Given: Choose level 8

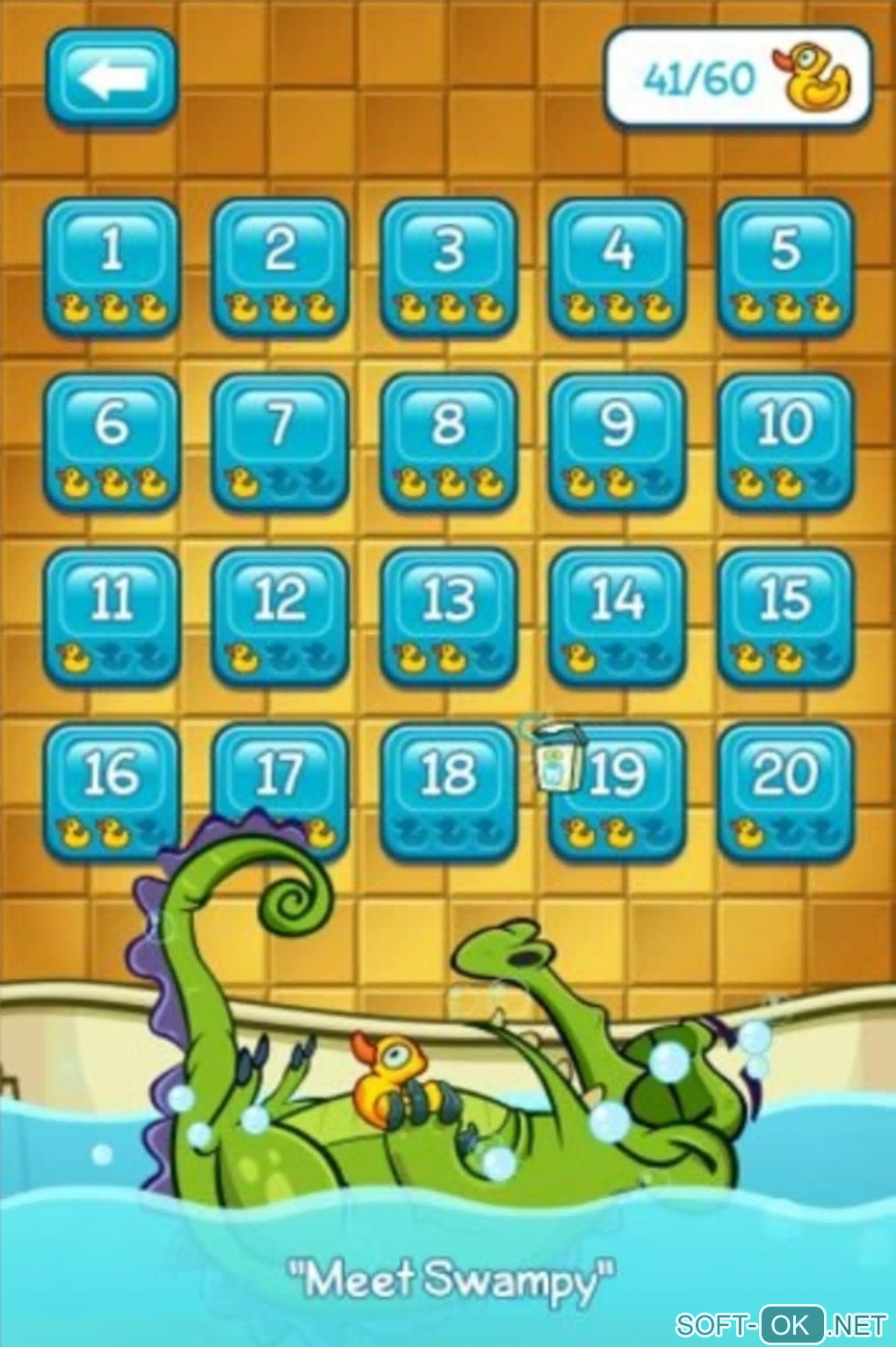Looking at the screenshot, I should coord(449,441).
